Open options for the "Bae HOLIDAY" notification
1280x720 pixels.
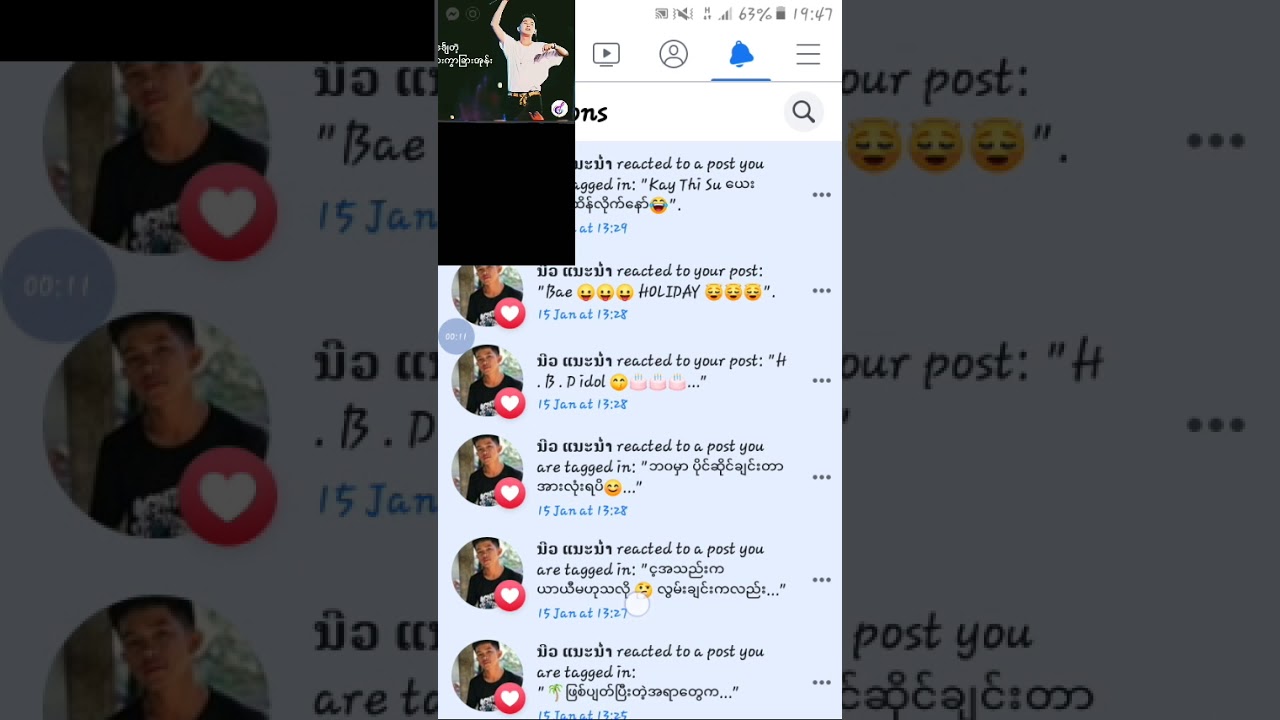click(x=822, y=291)
